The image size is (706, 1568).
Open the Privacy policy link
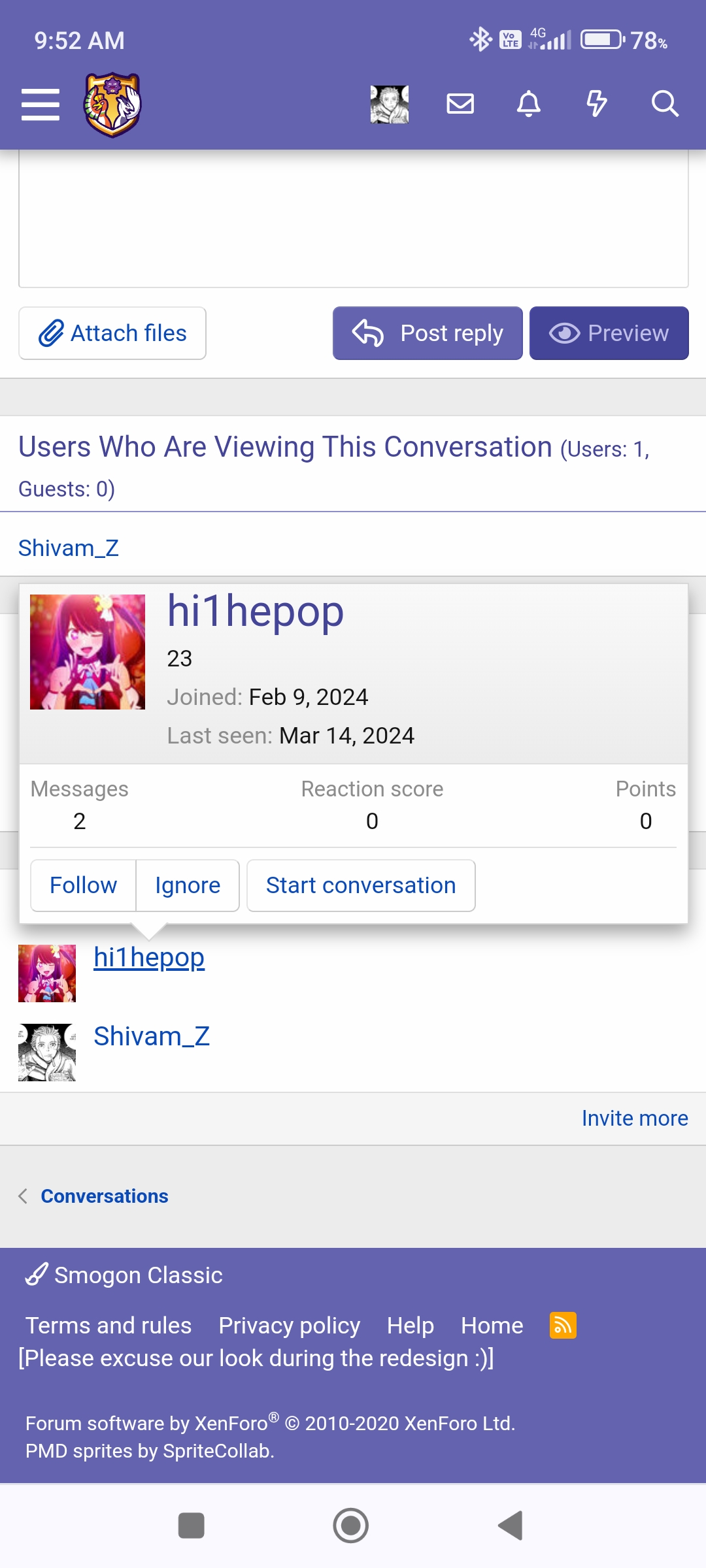(x=289, y=1326)
